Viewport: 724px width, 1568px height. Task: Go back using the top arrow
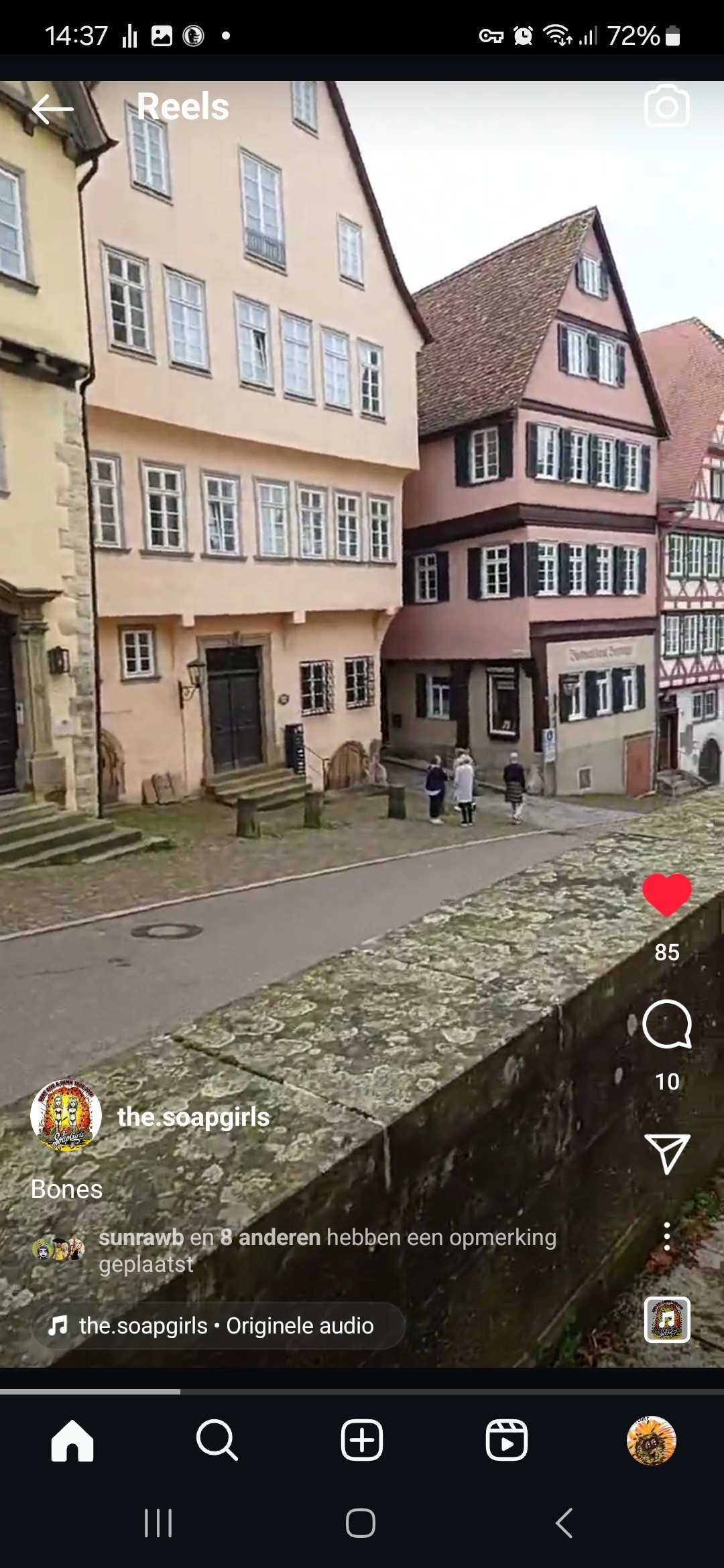click(52, 109)
